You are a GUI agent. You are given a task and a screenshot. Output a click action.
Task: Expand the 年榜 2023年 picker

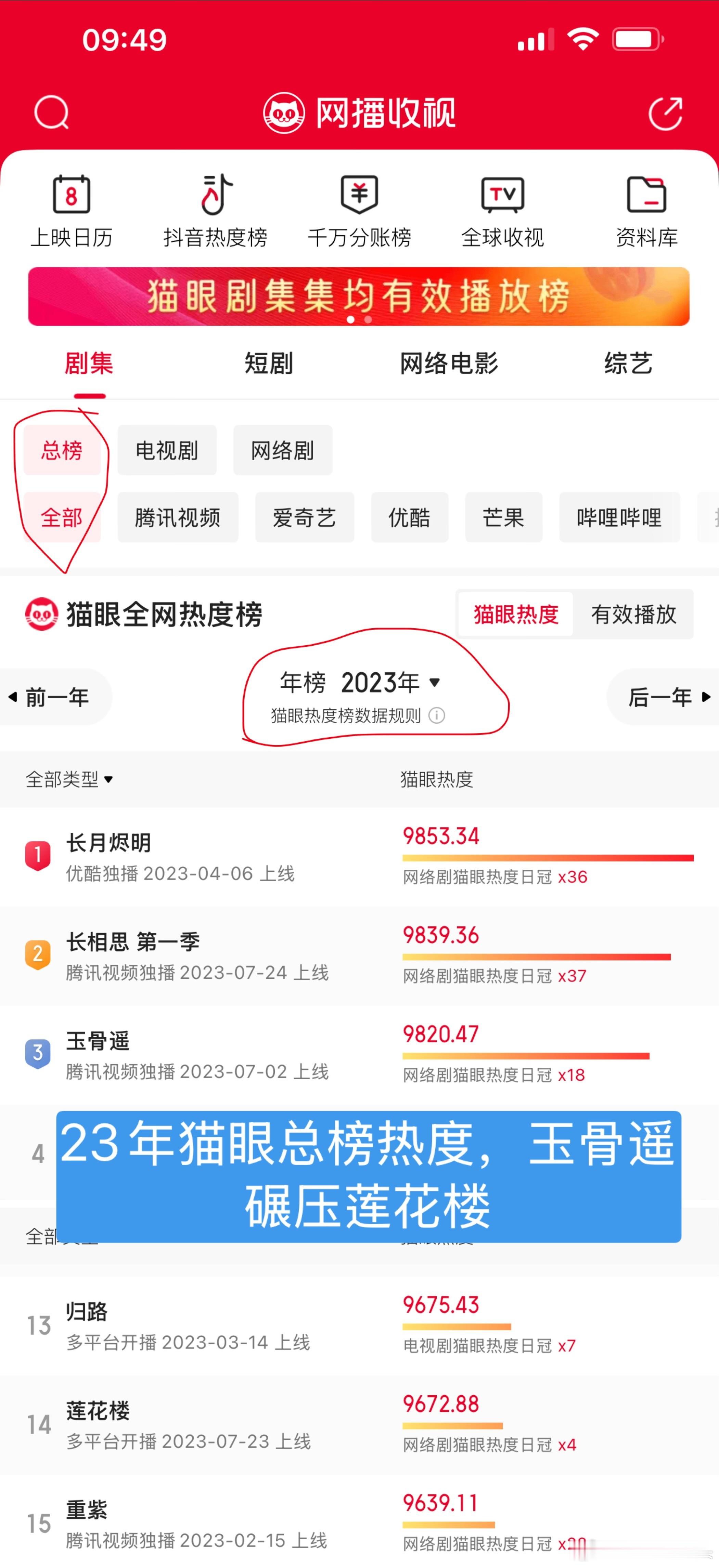tap(360, 683)
